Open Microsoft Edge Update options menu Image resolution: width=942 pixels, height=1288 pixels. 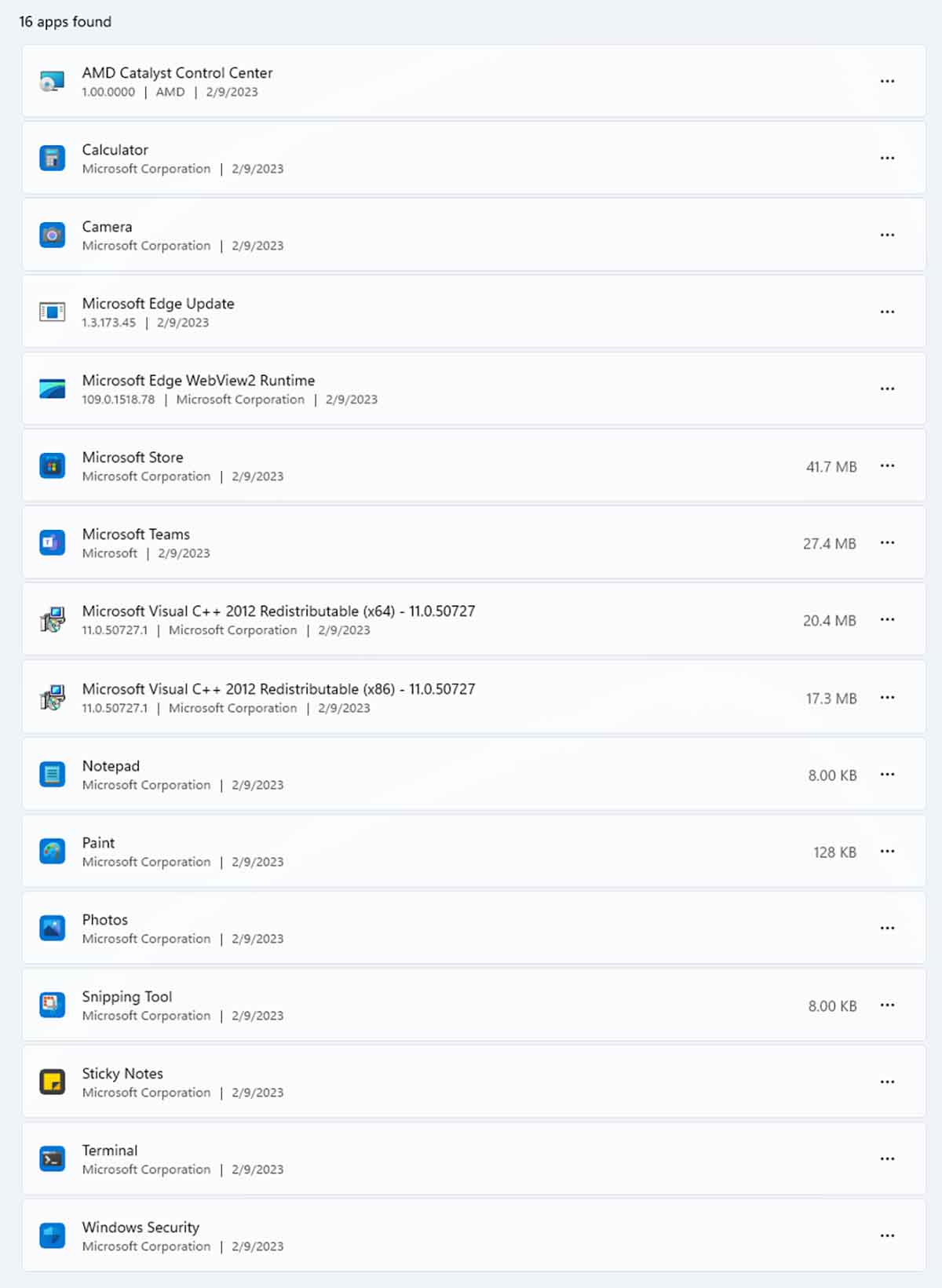[x=887, y=312]
